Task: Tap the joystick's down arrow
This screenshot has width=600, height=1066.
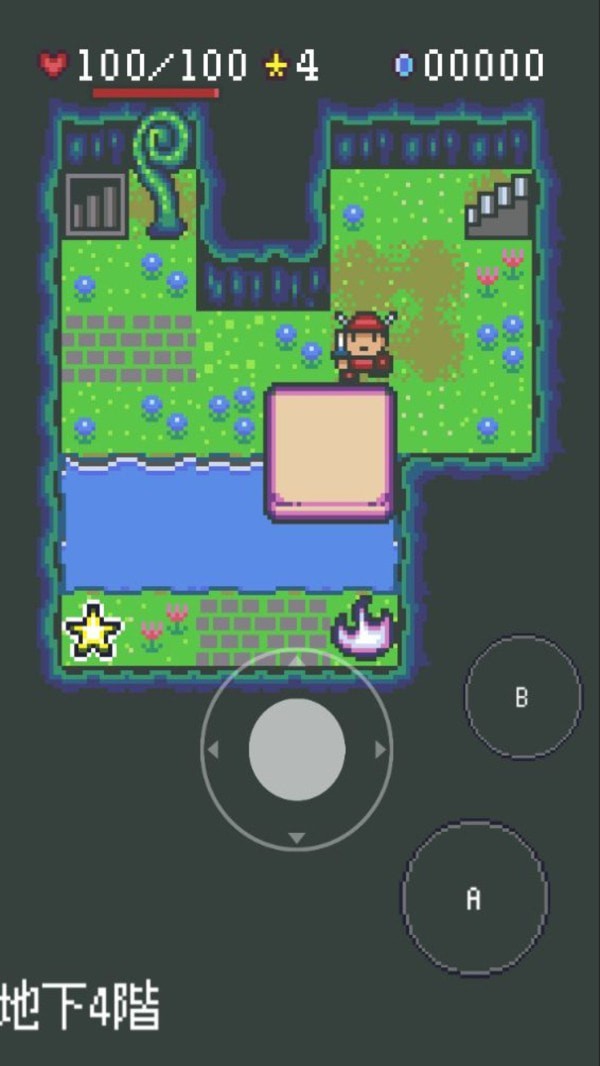Action: pos(296,837)
